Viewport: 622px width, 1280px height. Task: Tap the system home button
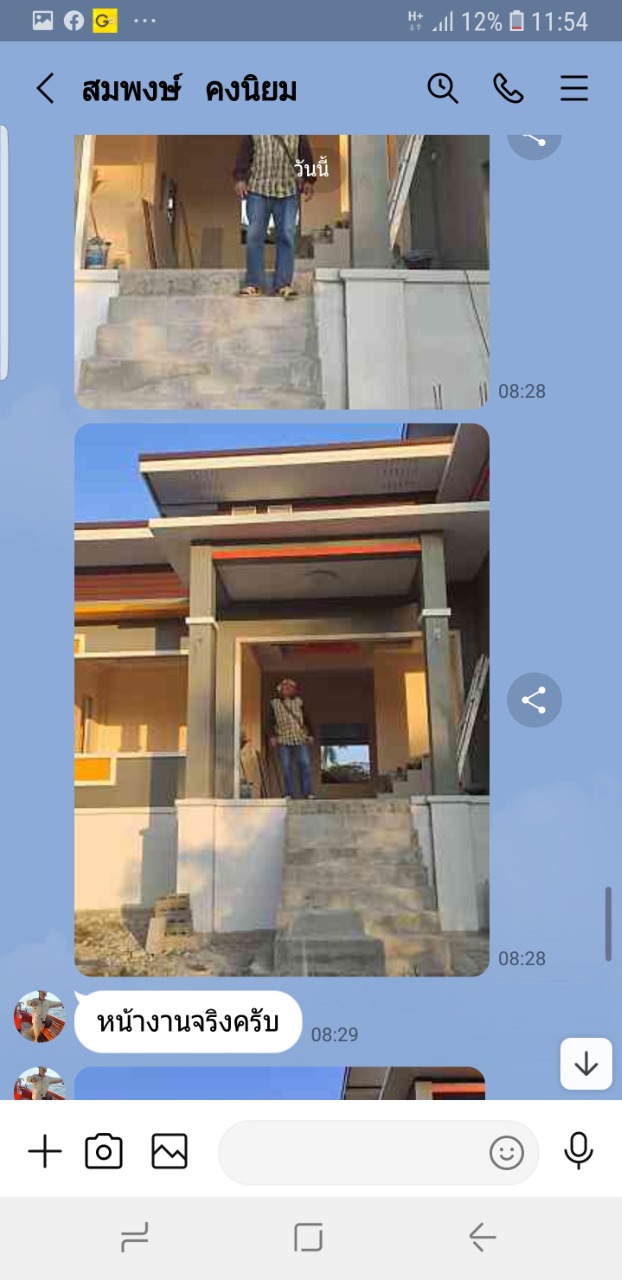[309, 1238]
